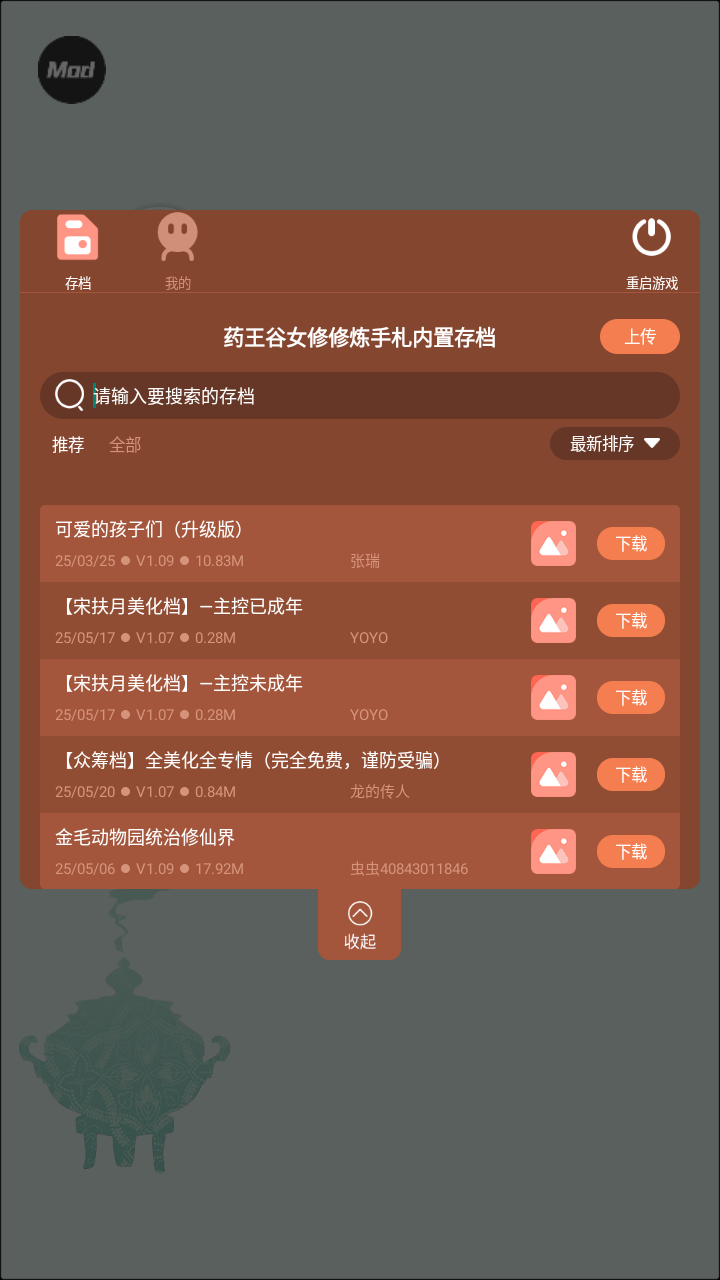View the preview image for 金毛动物园统治修仙界

point(553,852)
